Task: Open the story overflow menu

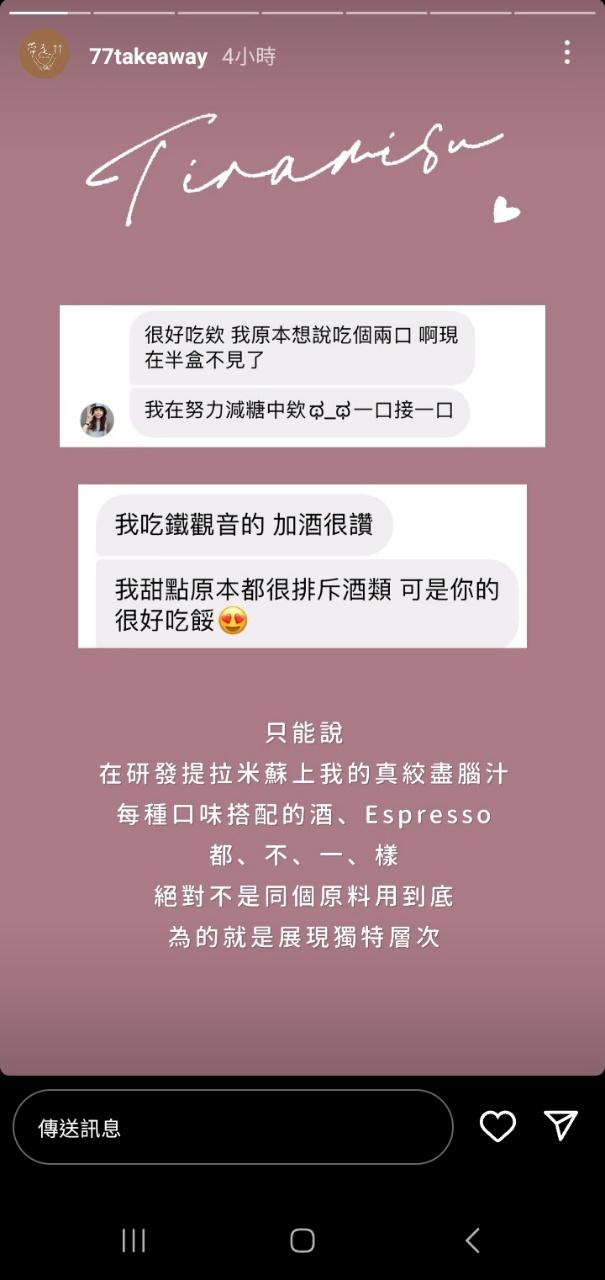Action: coord(567,53)
